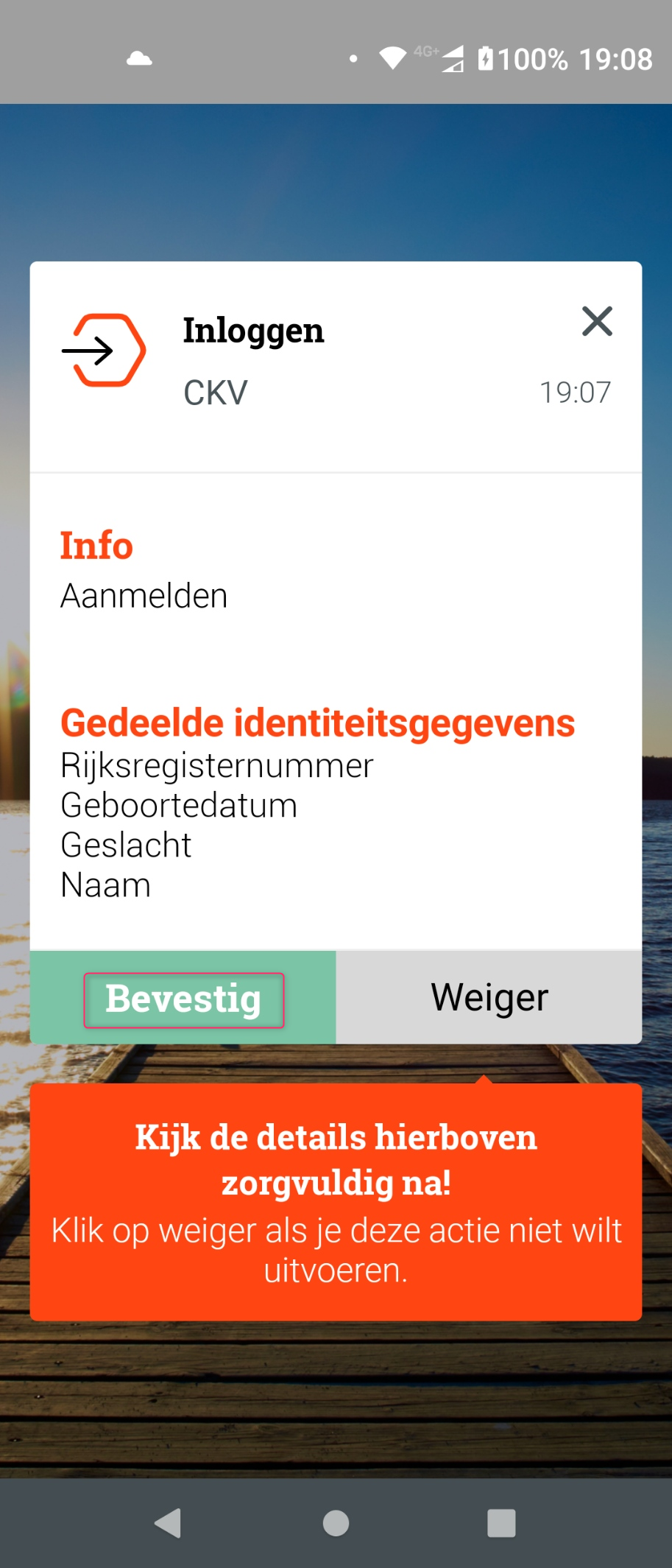Open recent apps from the navigation bar
The image size is (672, 1568).
tap(501, 1522)
